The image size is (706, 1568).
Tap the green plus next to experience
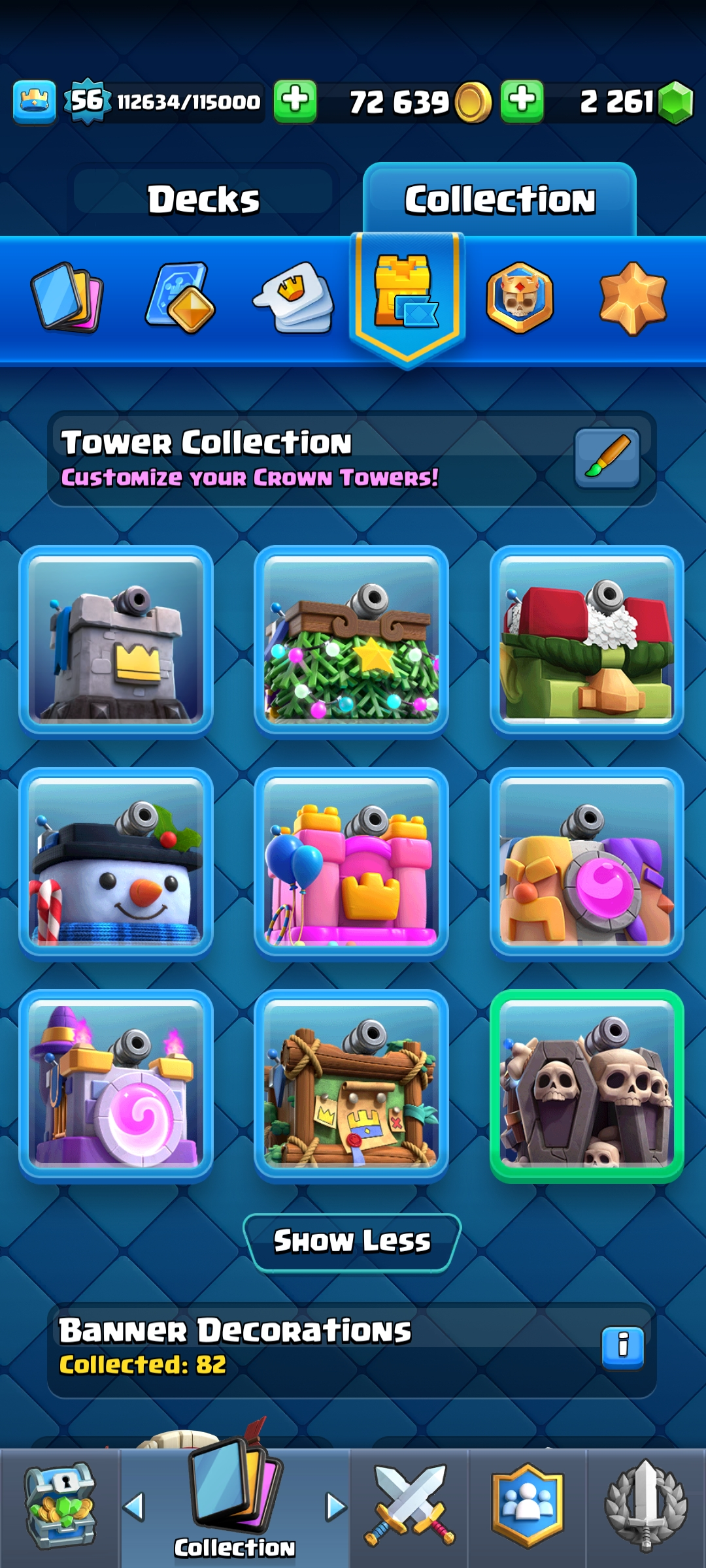coord(295,101)
